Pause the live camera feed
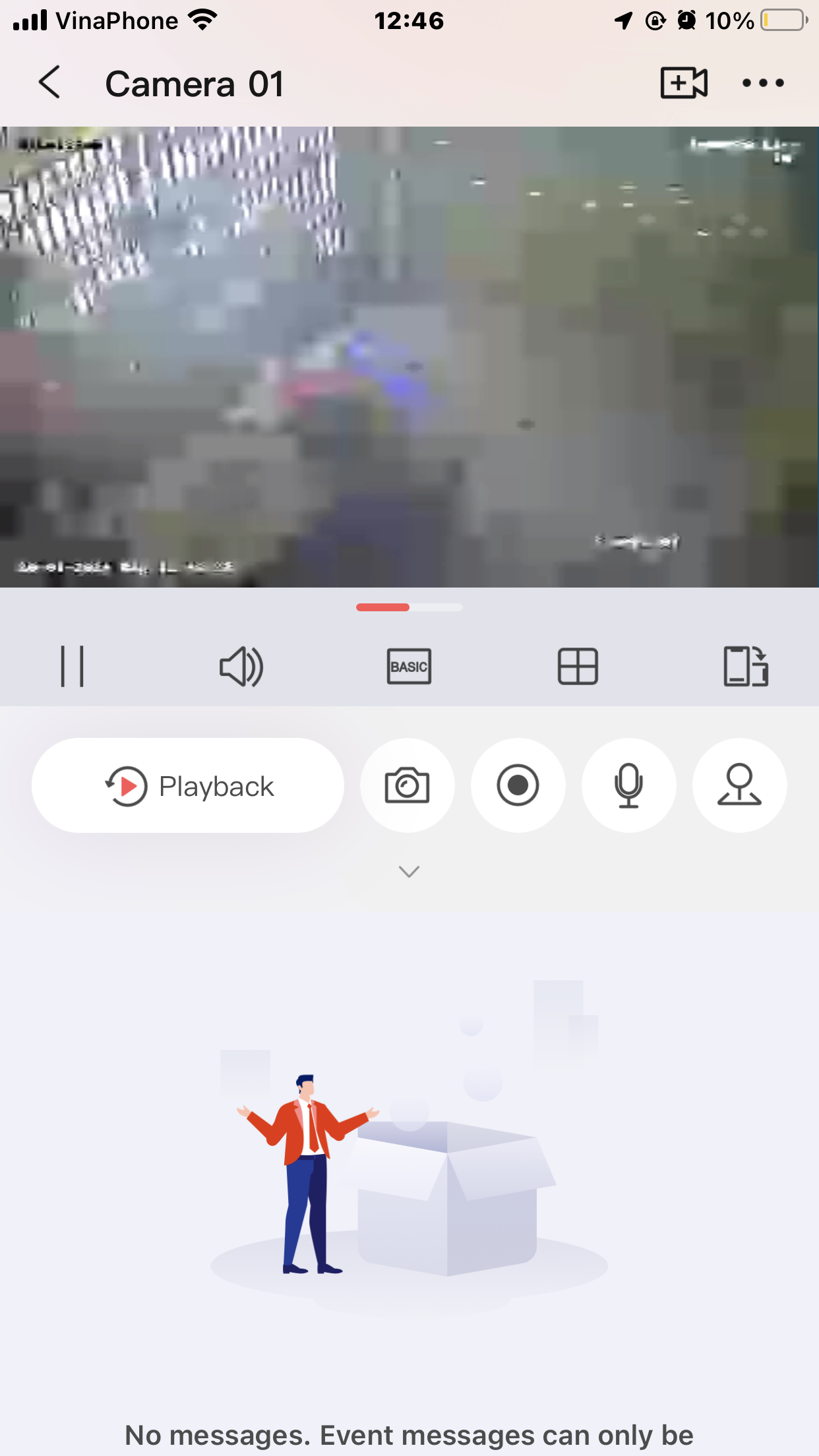This screenshot has width=819, height=1456. (x=73, y=667)
